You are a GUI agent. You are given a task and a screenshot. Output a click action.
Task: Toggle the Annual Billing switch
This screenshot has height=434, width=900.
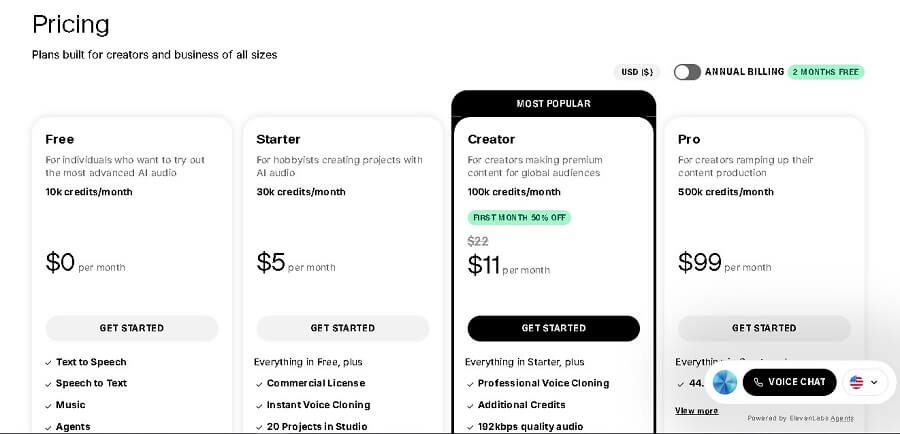[687, 72]
